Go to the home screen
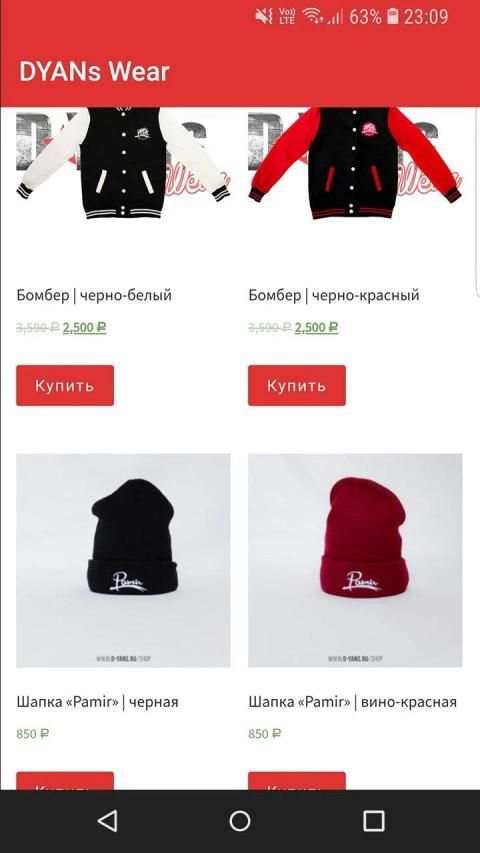 click(240, 820)
